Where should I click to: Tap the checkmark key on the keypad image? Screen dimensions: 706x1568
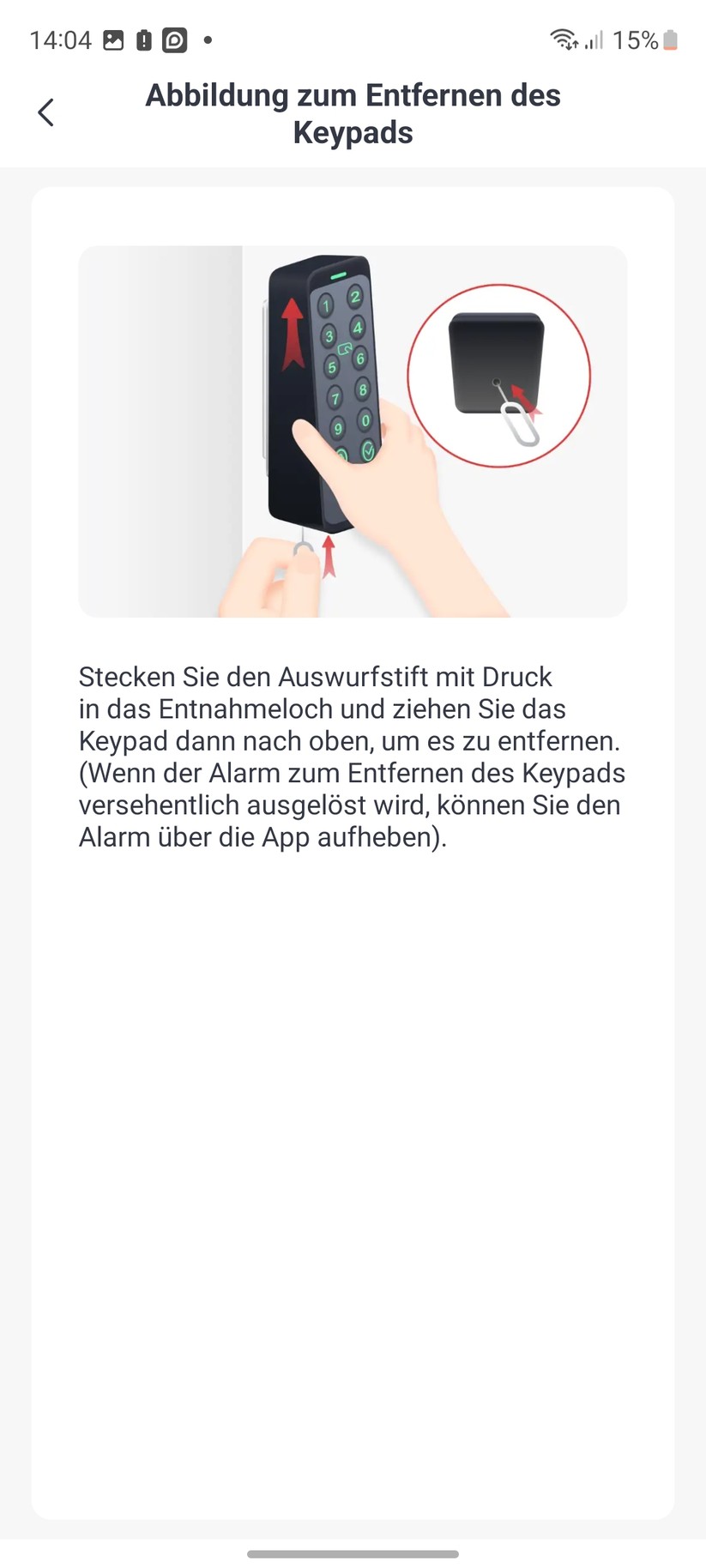pos(368,449)
